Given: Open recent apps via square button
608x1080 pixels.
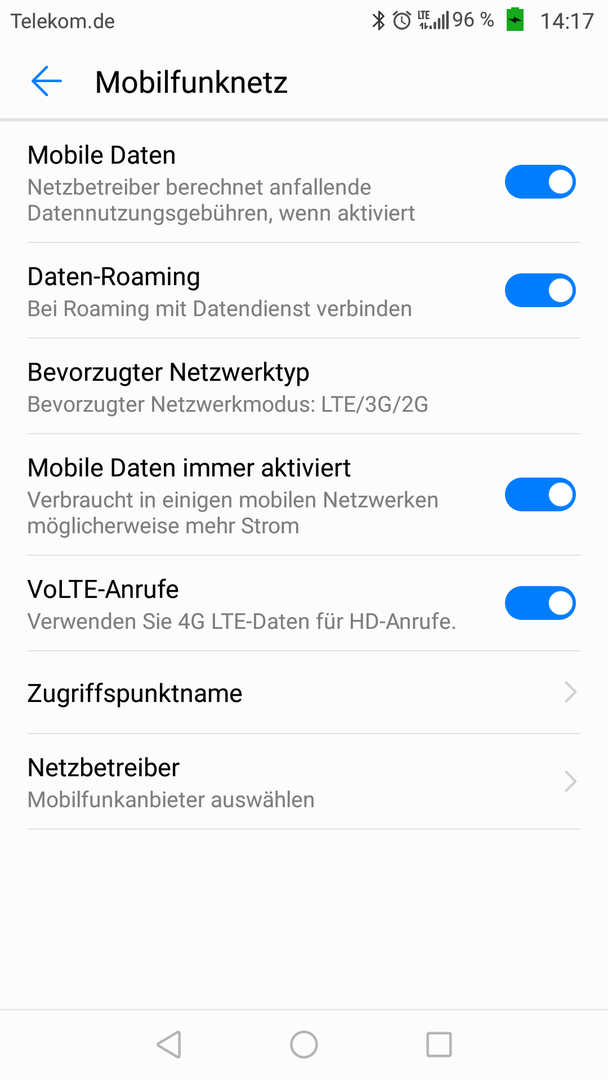Looking at the screenshot, I should (439, 1044).
